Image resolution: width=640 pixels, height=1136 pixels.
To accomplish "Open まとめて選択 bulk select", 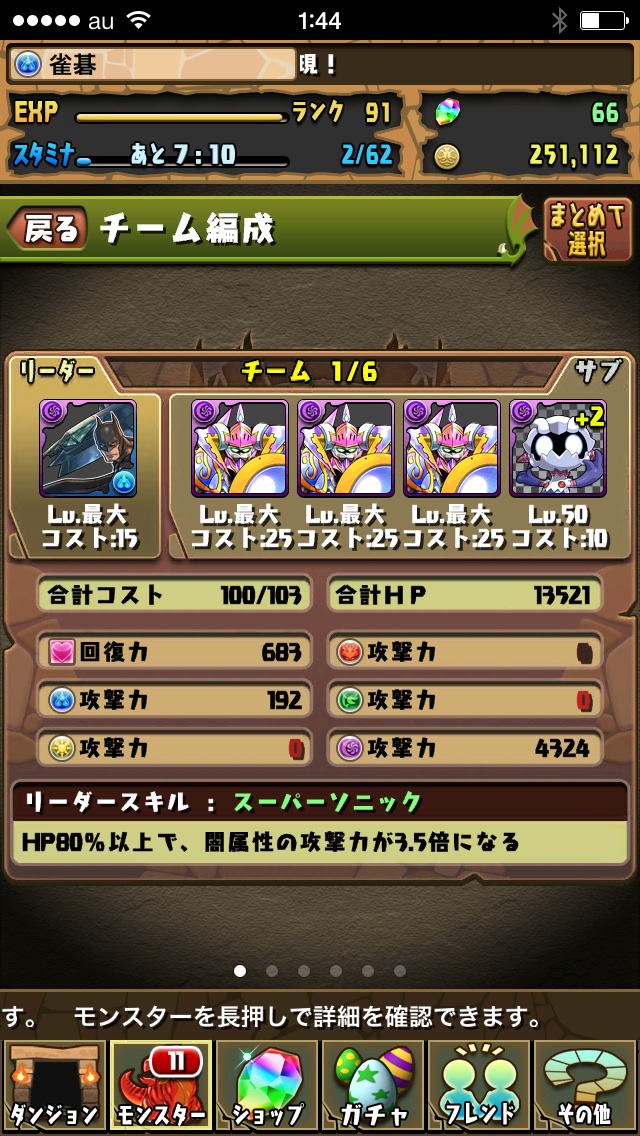I will [x=587, y=229].
